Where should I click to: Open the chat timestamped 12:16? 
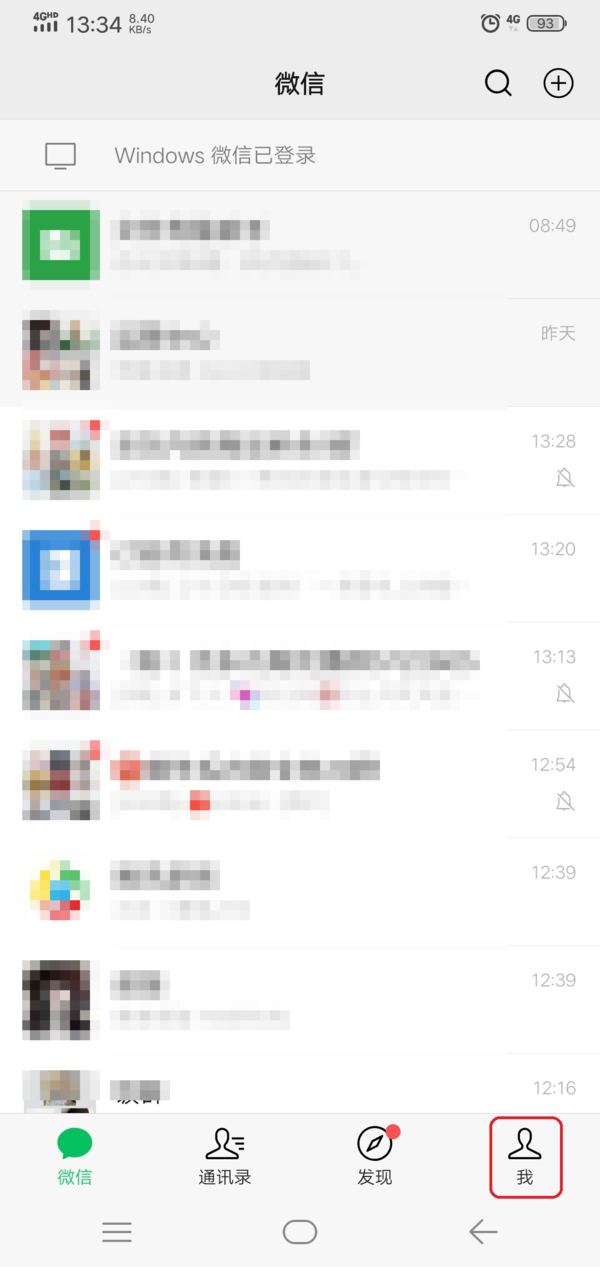coord(300,1092)
